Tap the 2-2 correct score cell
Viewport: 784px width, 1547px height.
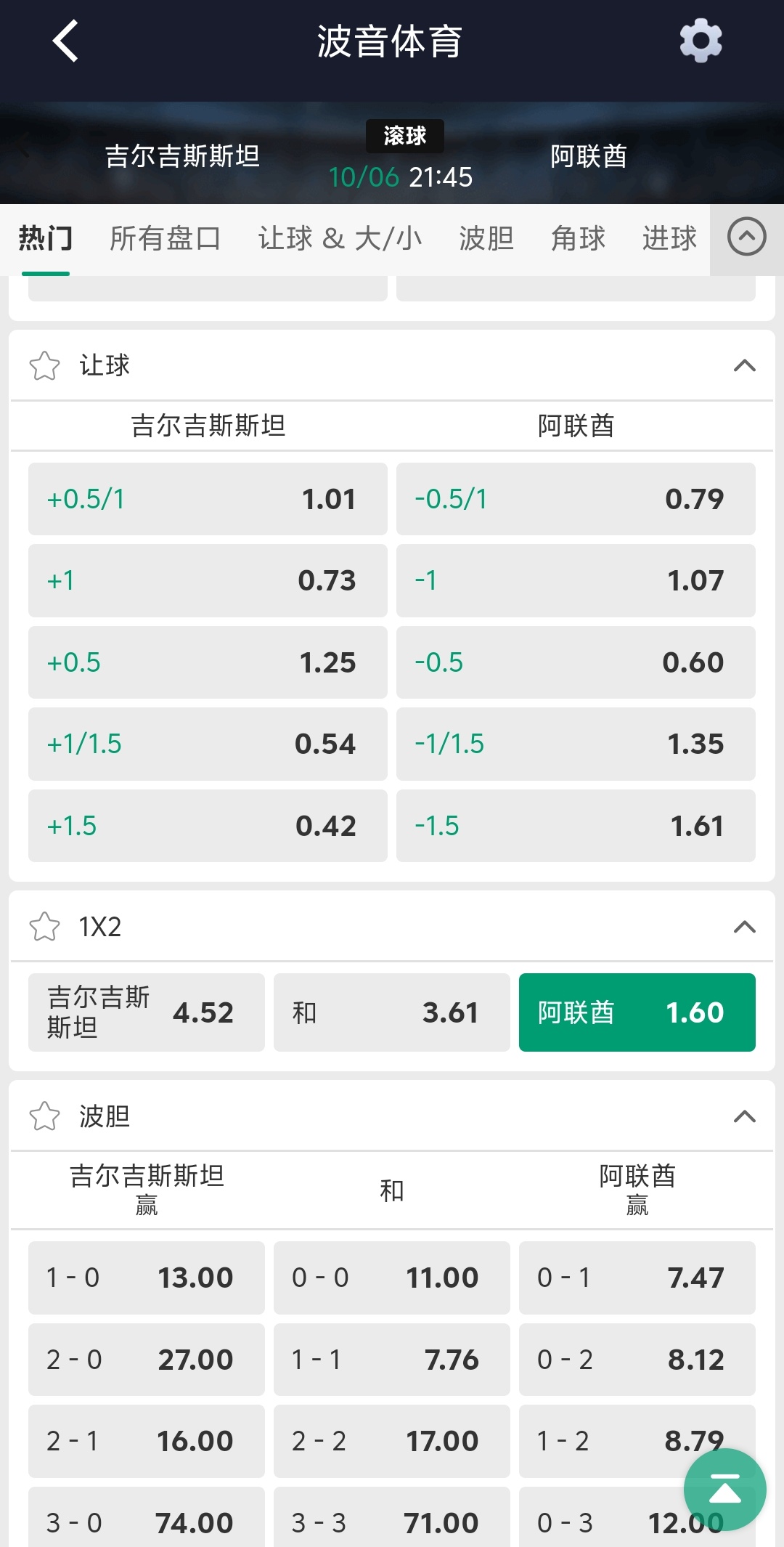391,1441
